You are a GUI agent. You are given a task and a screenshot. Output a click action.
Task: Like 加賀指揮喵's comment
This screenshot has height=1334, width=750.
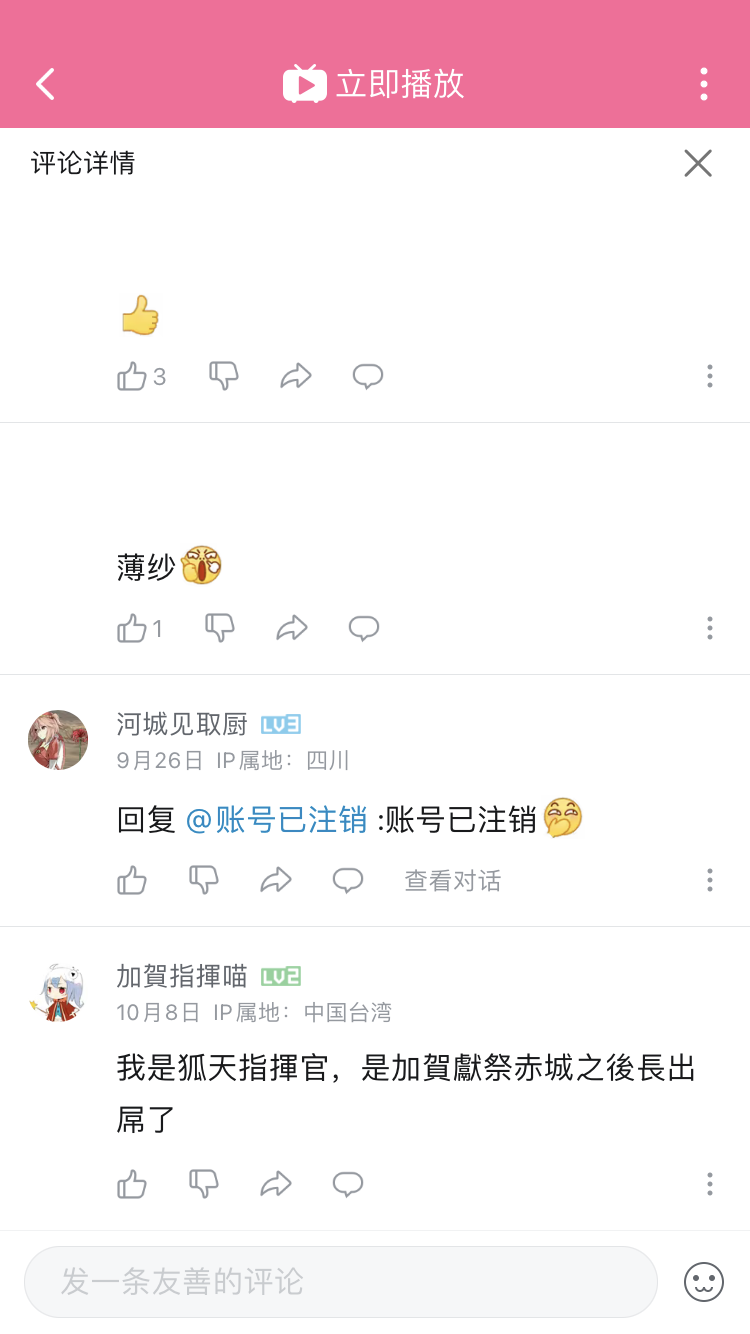point(132,1184)
